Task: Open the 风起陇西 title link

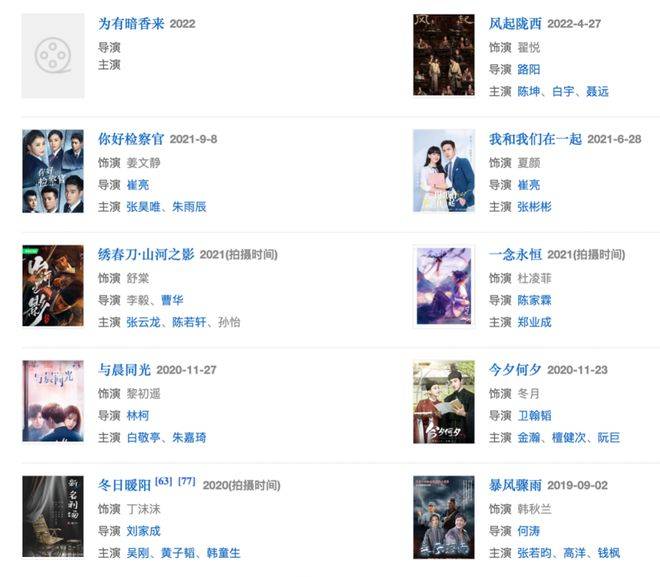Action: (x=516, y=23)
